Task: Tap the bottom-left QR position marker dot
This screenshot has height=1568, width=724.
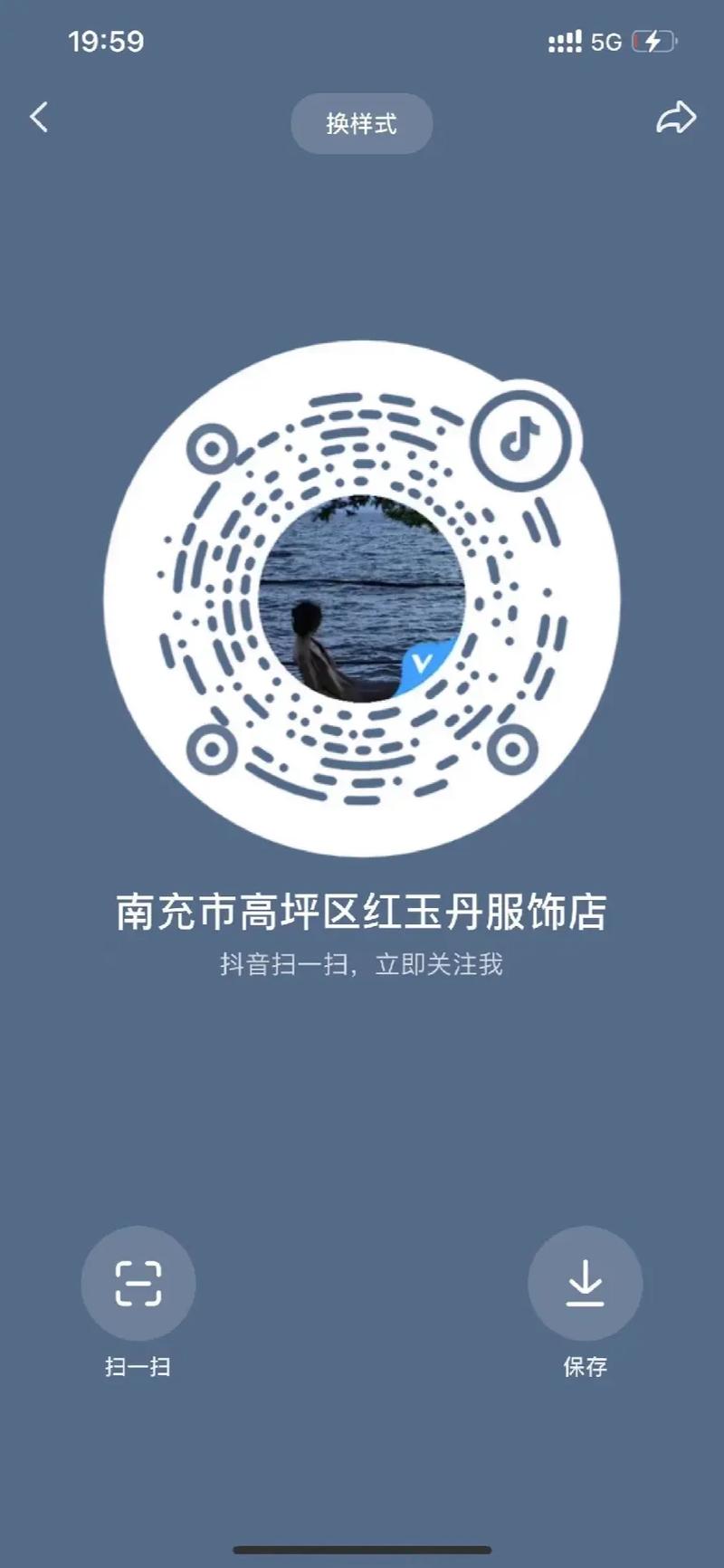Action: pos(213,749)
